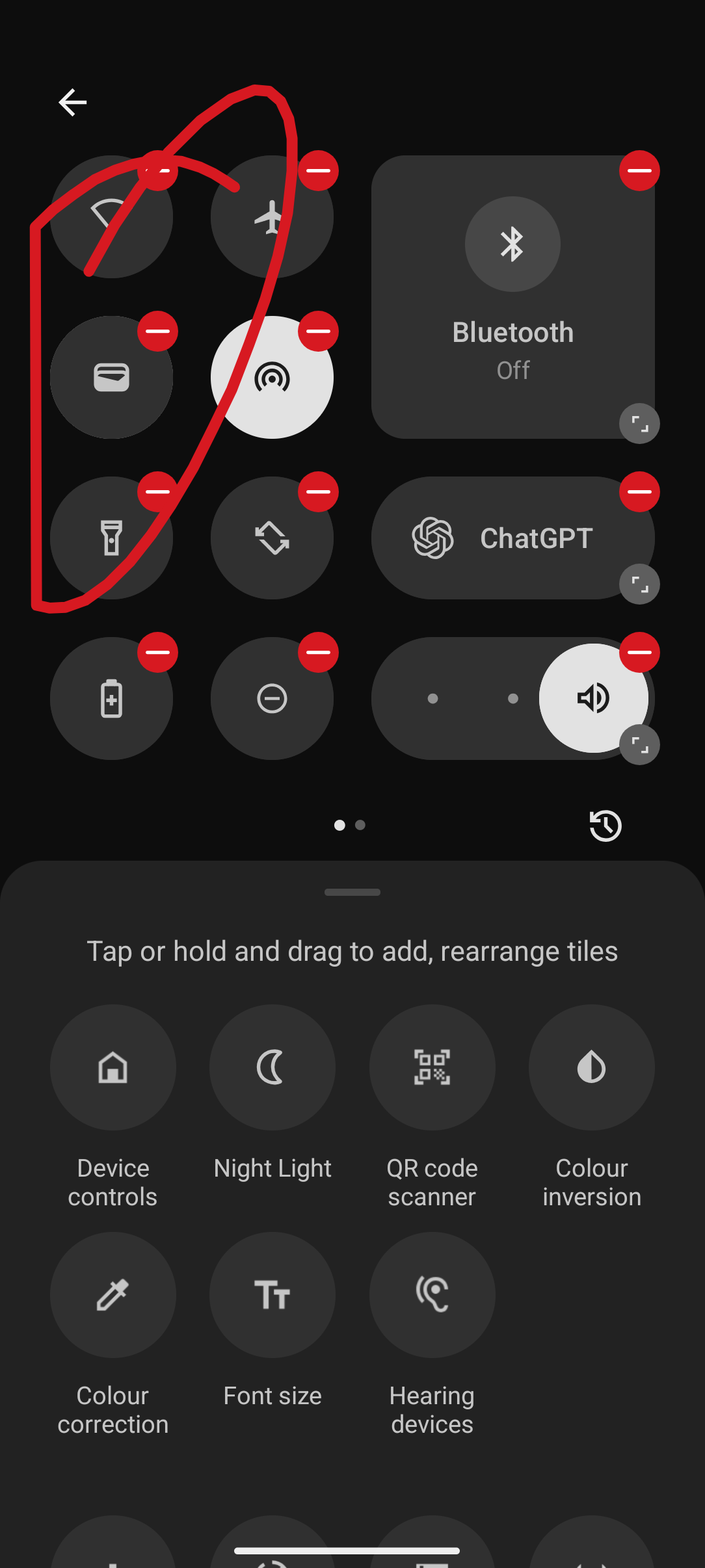
Task: Add the Device controls tile
Action: 113,1067
